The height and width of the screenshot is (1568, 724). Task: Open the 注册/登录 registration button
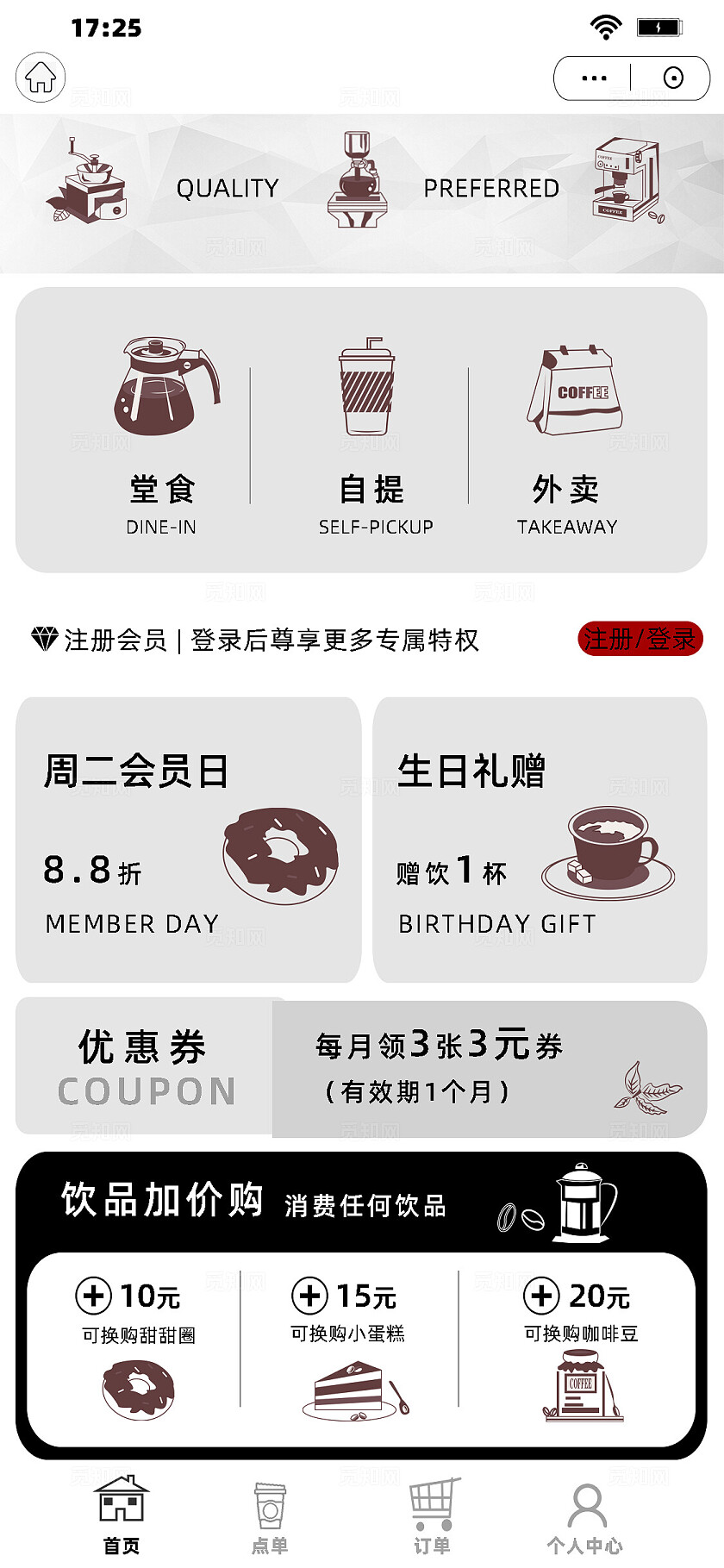(640, 640)
